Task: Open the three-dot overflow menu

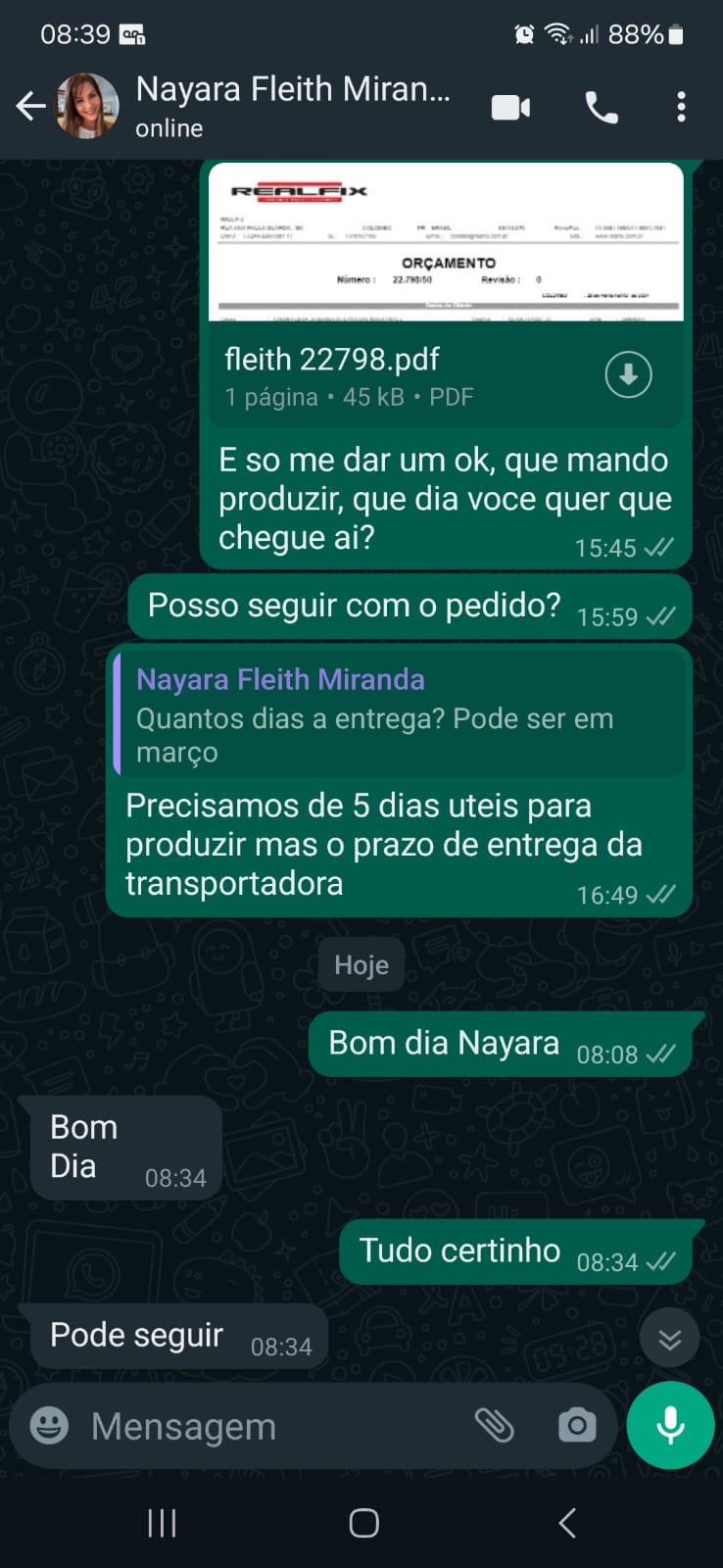Action: pos(681,107)
